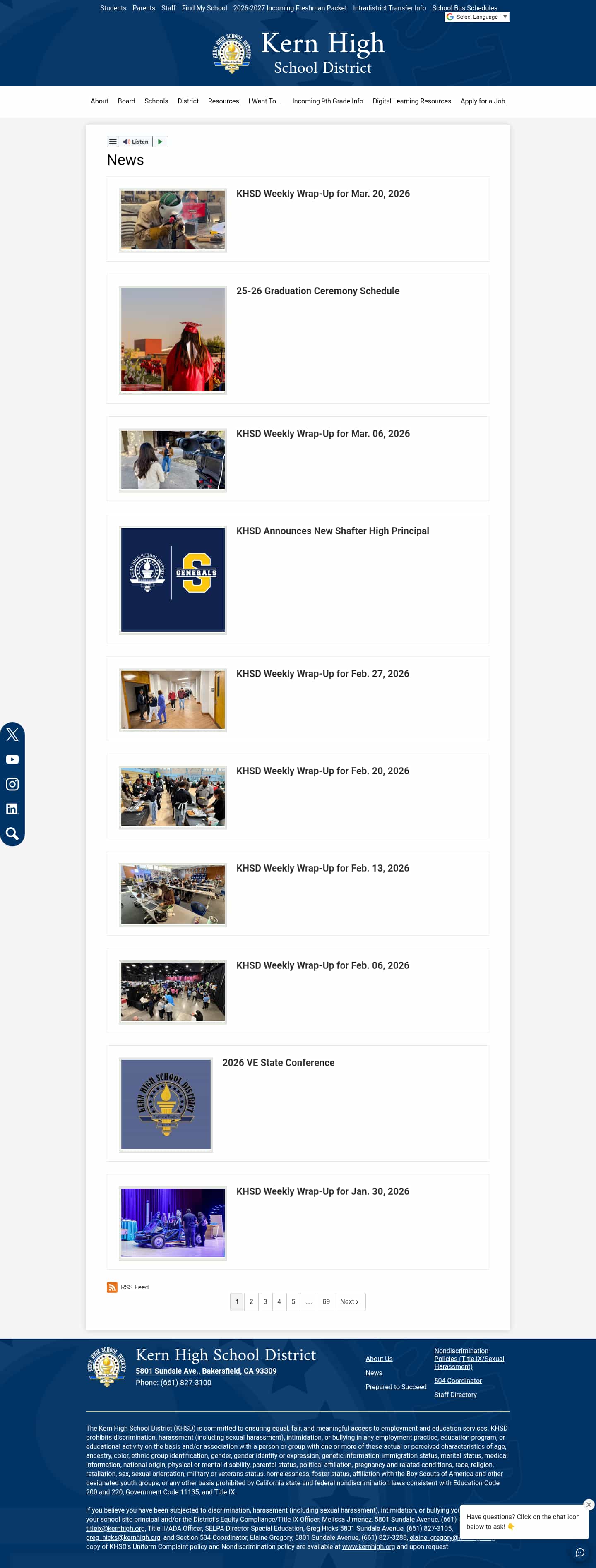Viewport: 596px width, 1568px height.
Task: Expand the I Want To menu
Action: tap(265, 101)
